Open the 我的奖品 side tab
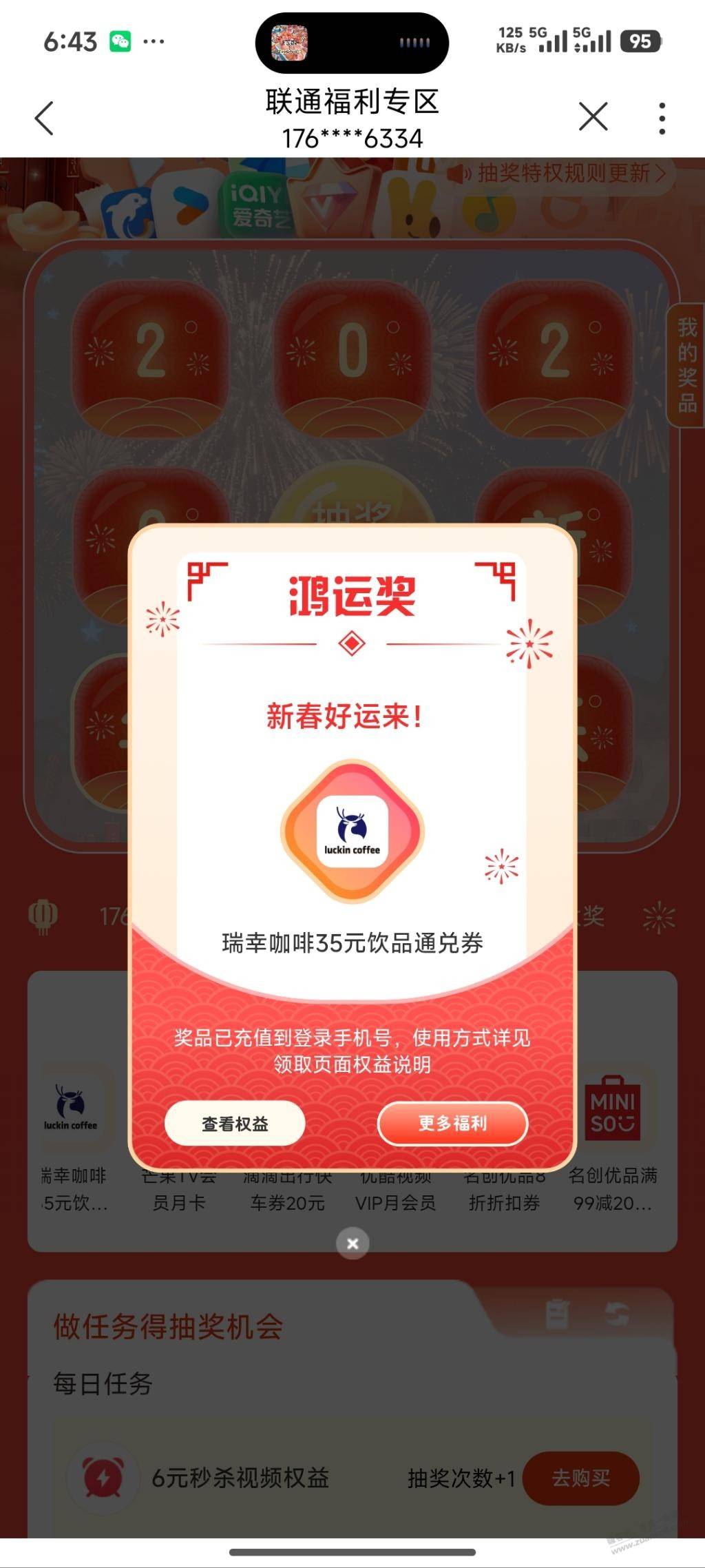This screenshot has width=705, height=1568. pos(687,365)
